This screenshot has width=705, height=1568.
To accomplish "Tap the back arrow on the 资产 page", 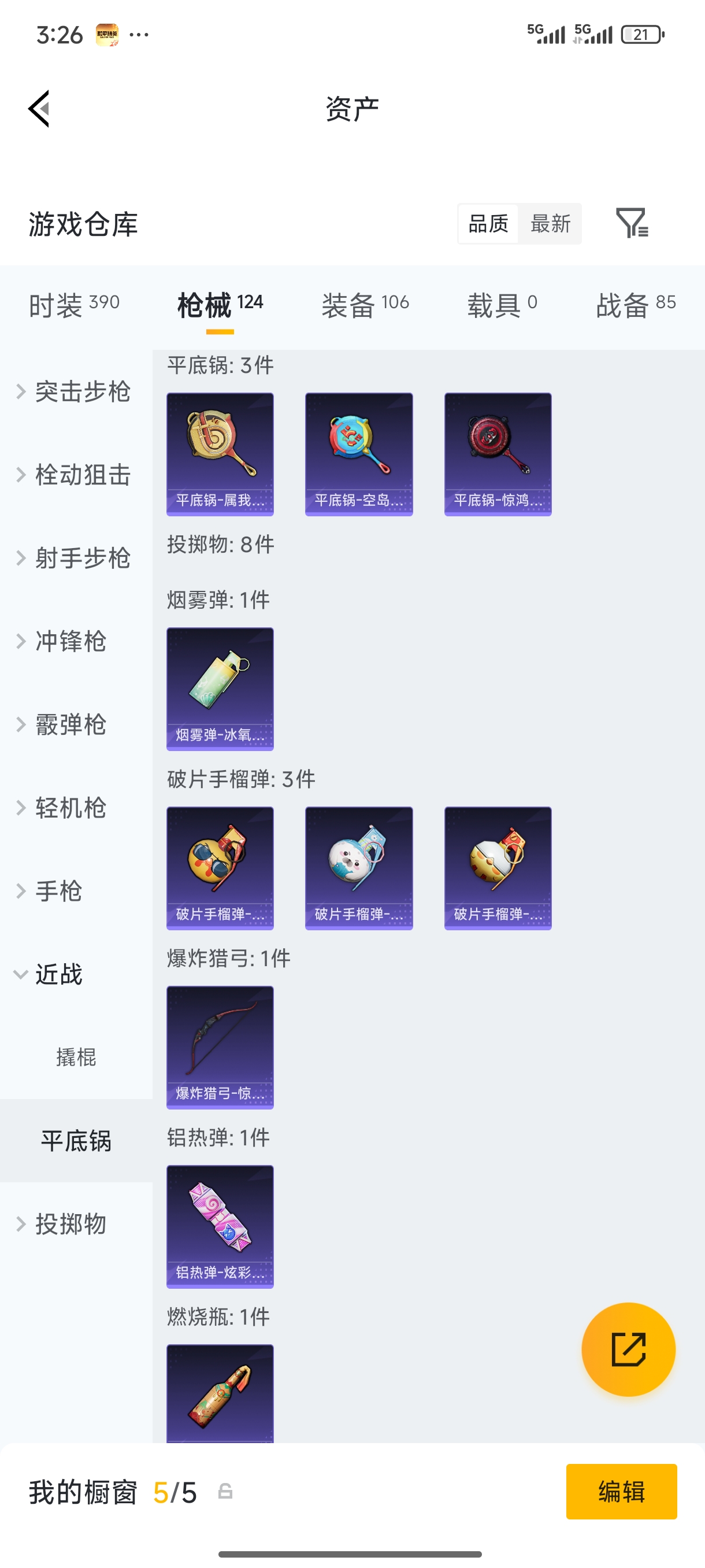I will 38,108.
